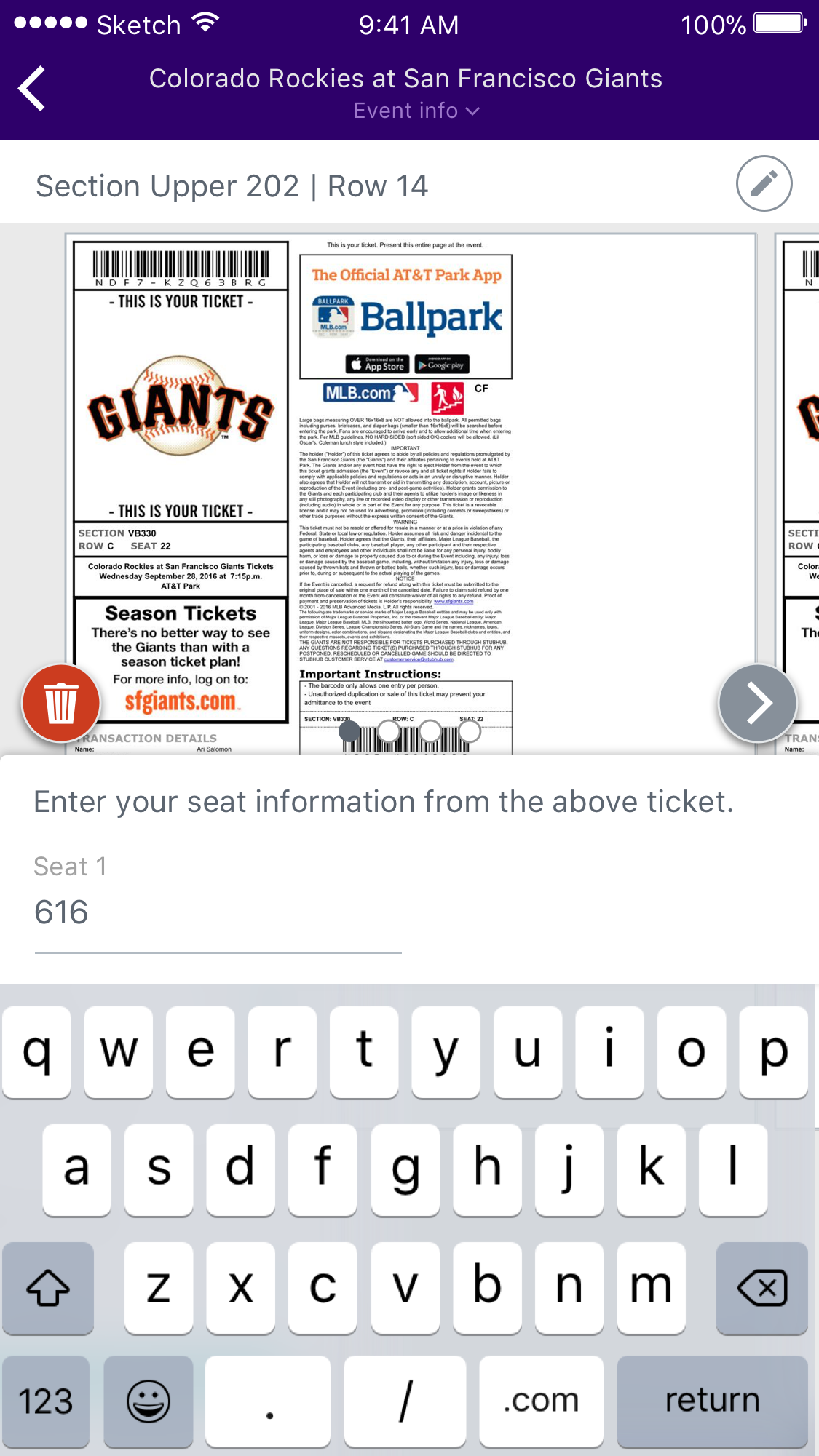The width and height of the screenshot is (819, 1456).
Task: Delete this ticket with the trash button
Action: (61, 702)
